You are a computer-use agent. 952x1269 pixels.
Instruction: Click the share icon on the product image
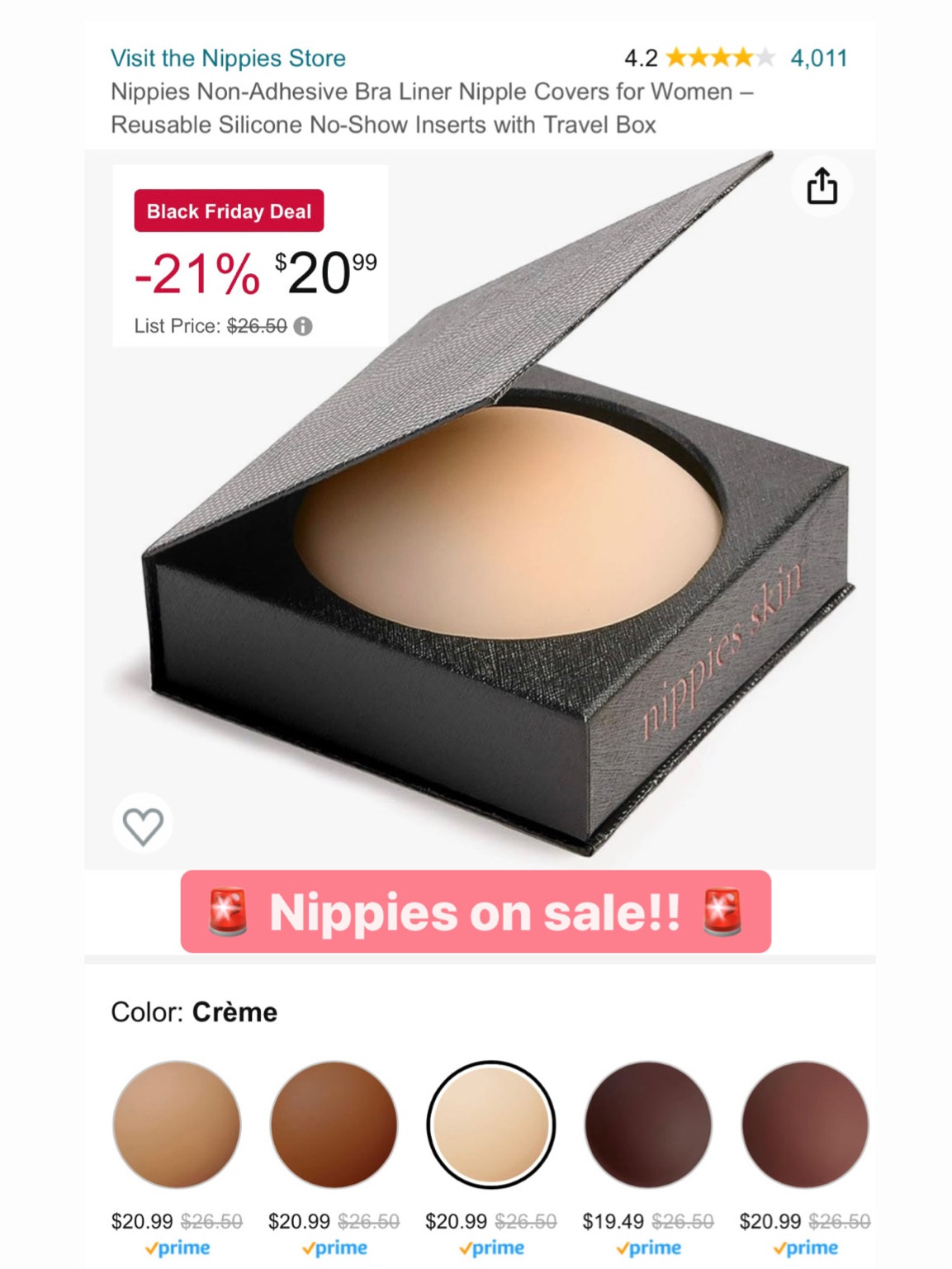(x=822, y=187)
